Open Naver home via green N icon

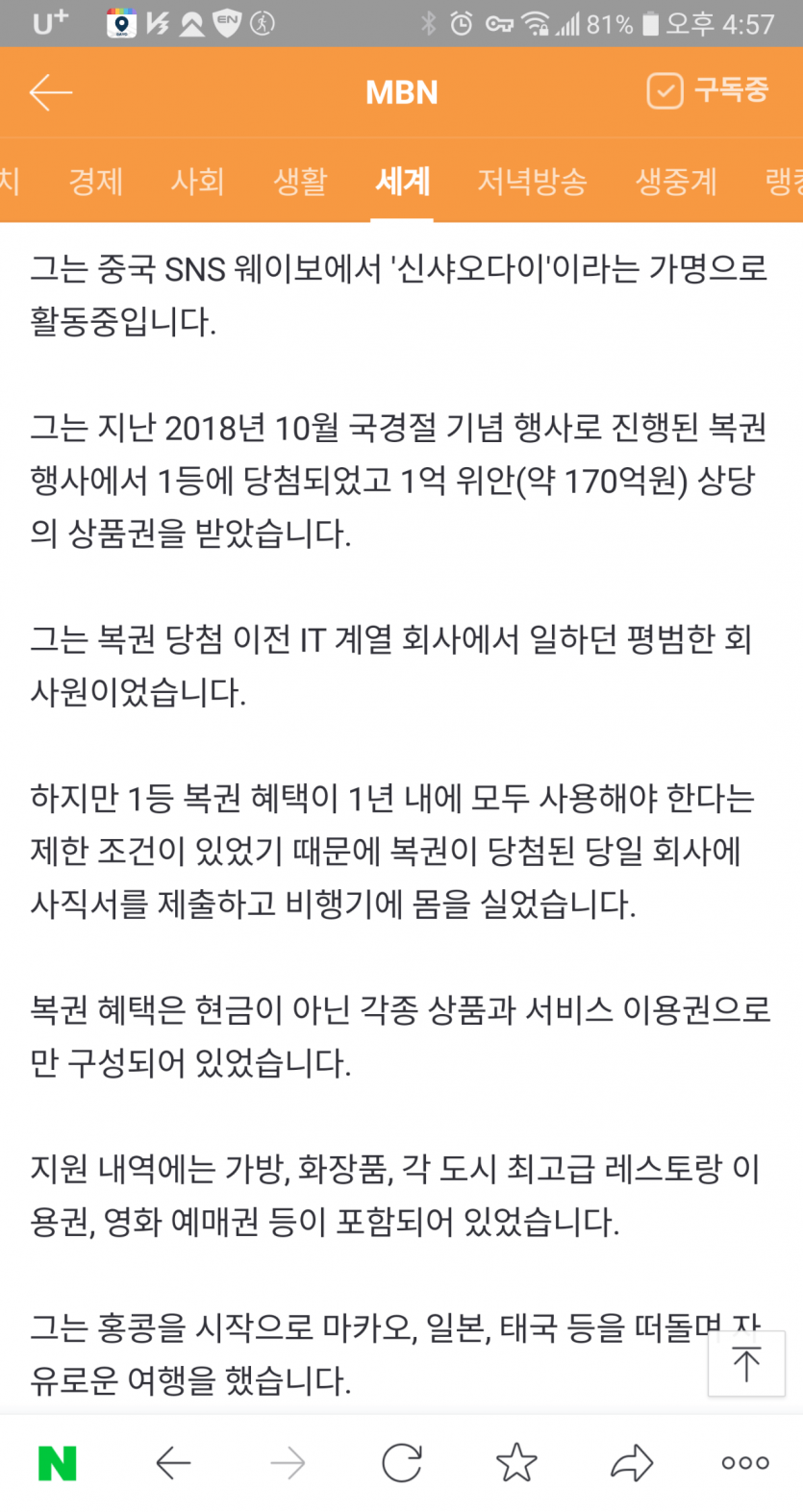pyautogui.click(x=57, y=1463)
